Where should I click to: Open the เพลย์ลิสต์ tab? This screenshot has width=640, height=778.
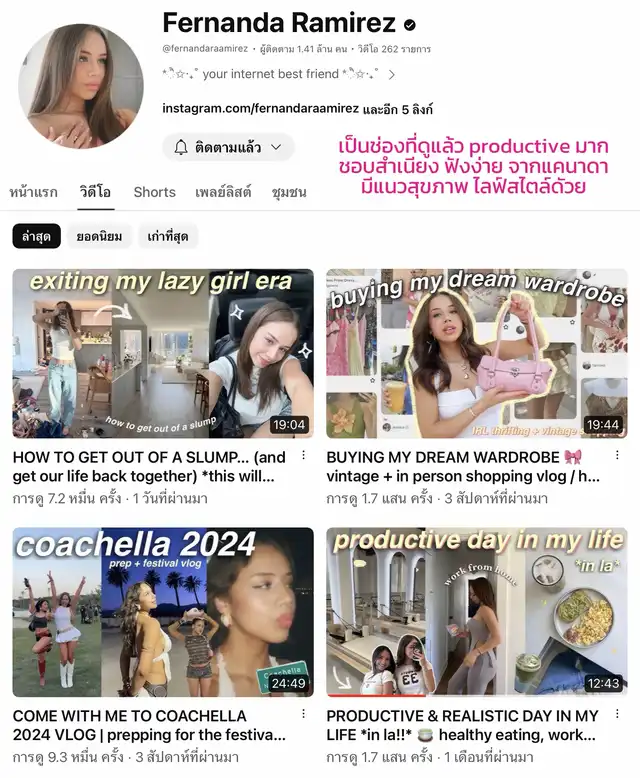coord(223,192)
